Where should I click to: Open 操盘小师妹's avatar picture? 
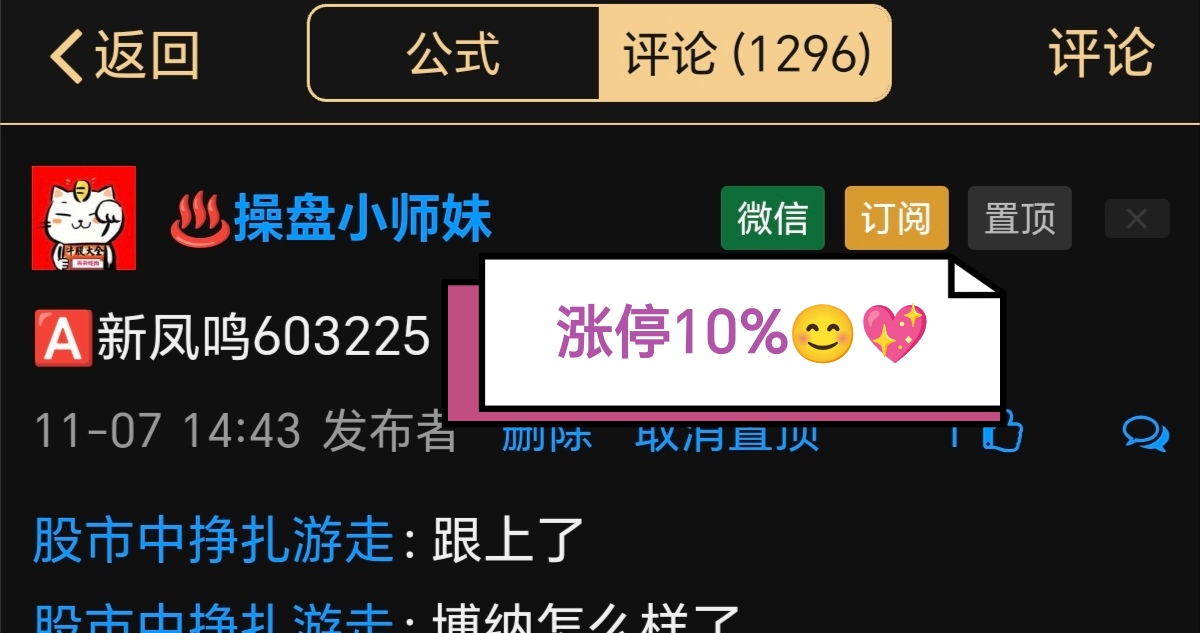84,218
